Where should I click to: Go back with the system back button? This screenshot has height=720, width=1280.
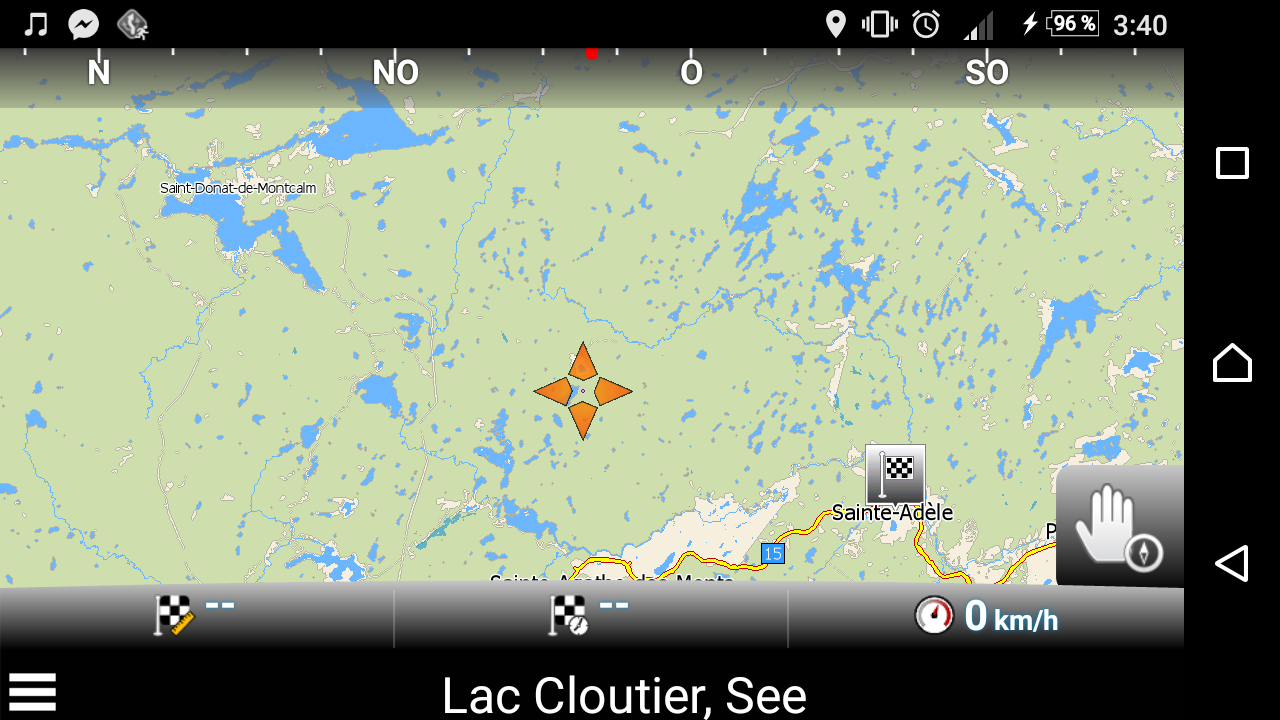[x=1232, y=563]
